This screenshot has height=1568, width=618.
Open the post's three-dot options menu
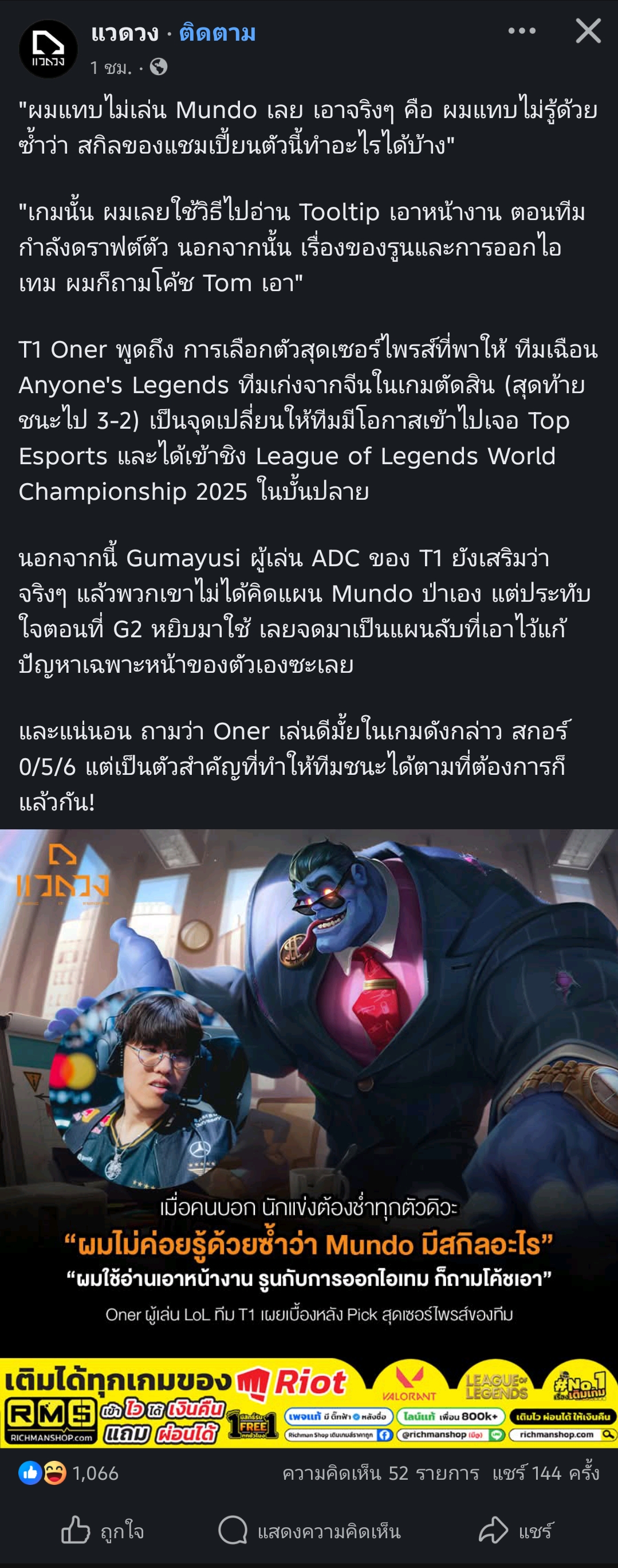tap(521, 31)
